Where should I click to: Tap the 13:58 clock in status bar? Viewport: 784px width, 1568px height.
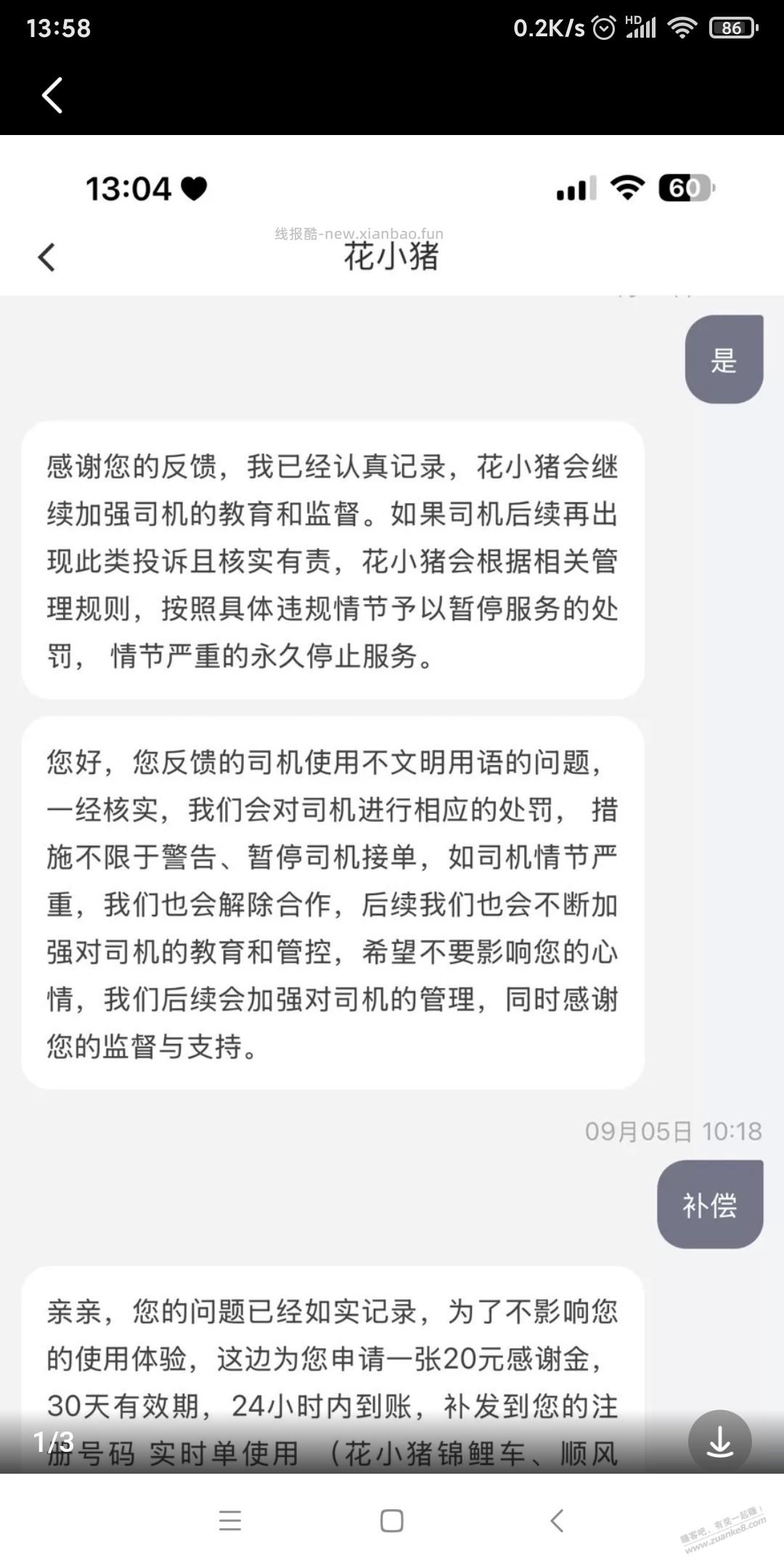(58, 28)
